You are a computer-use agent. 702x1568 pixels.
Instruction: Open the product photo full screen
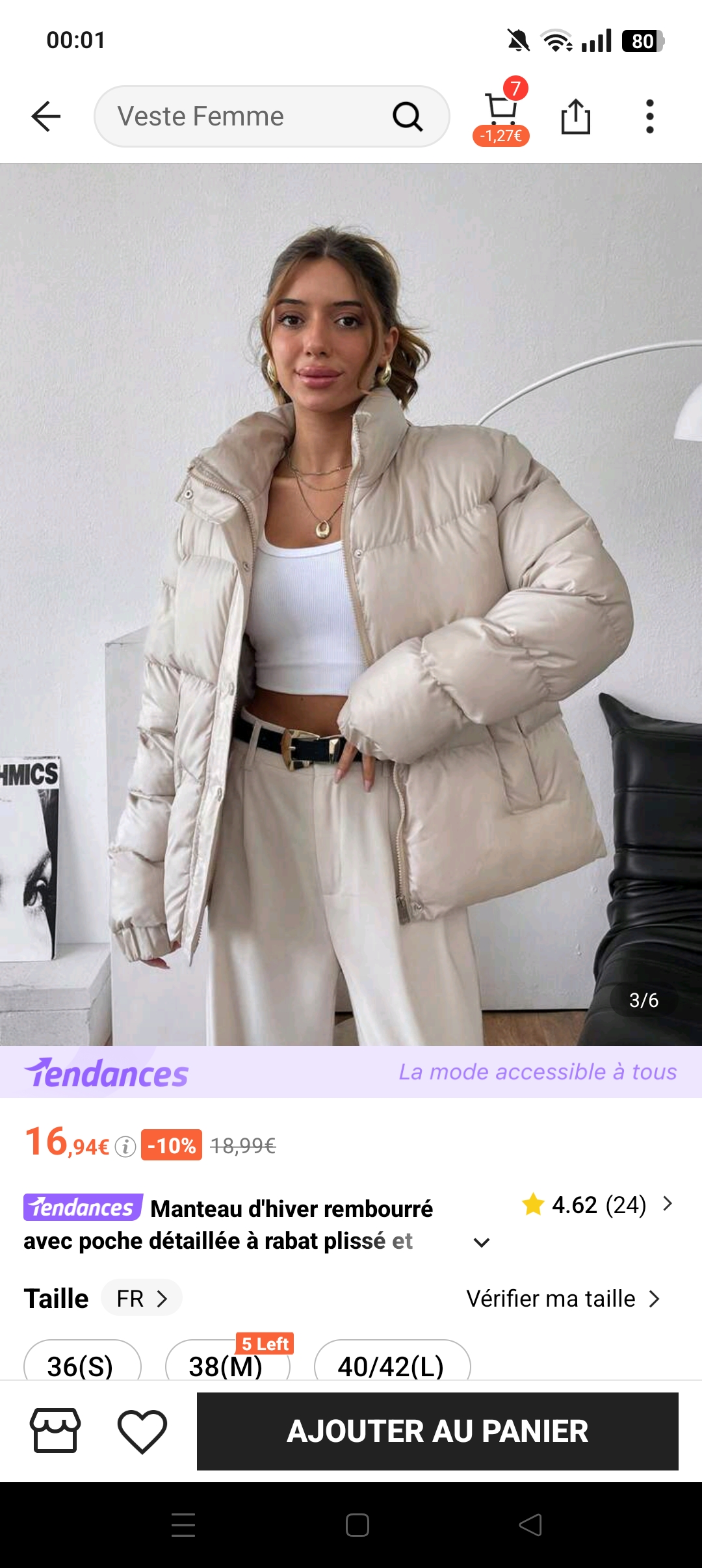pyautogui.click(x=351, y=605)
